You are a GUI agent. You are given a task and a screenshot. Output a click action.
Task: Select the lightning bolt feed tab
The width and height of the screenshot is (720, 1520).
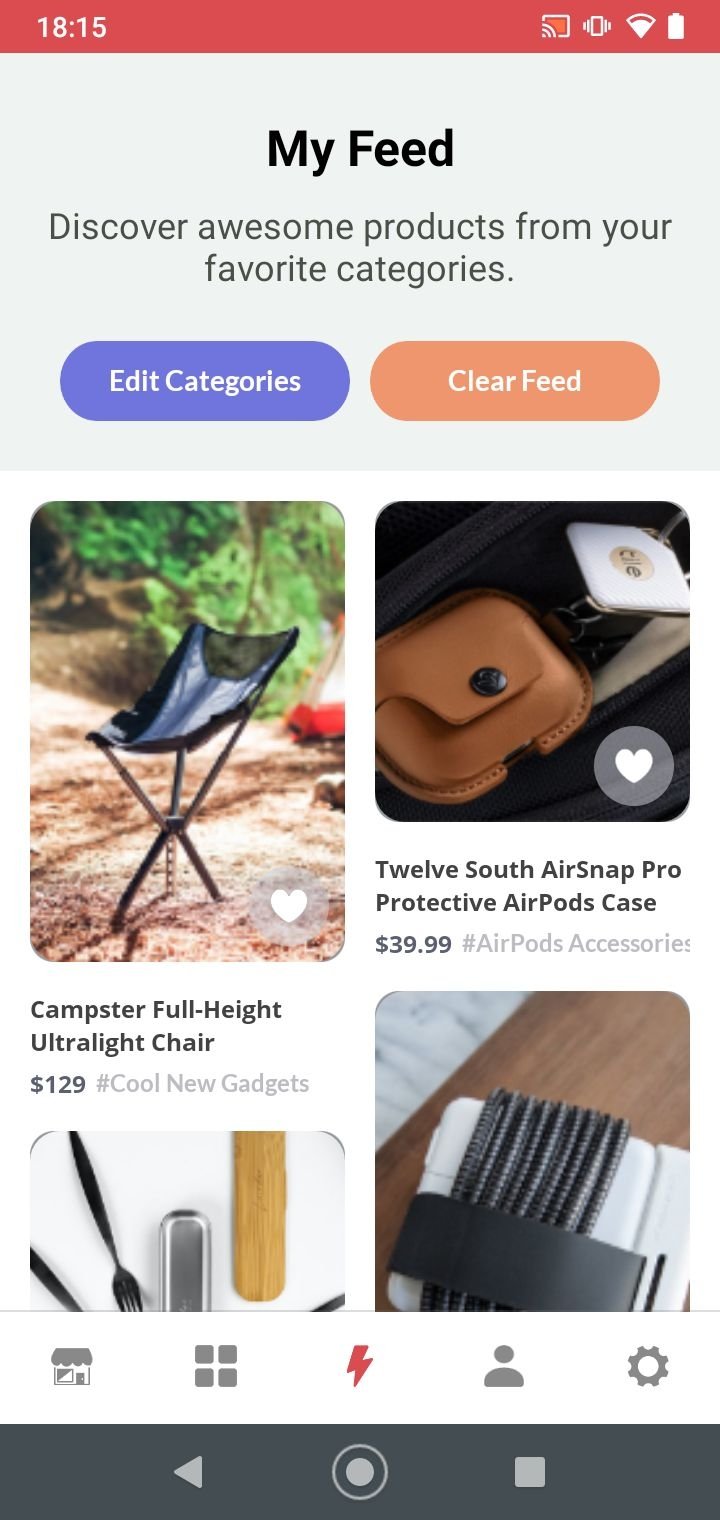(360, 1366)
